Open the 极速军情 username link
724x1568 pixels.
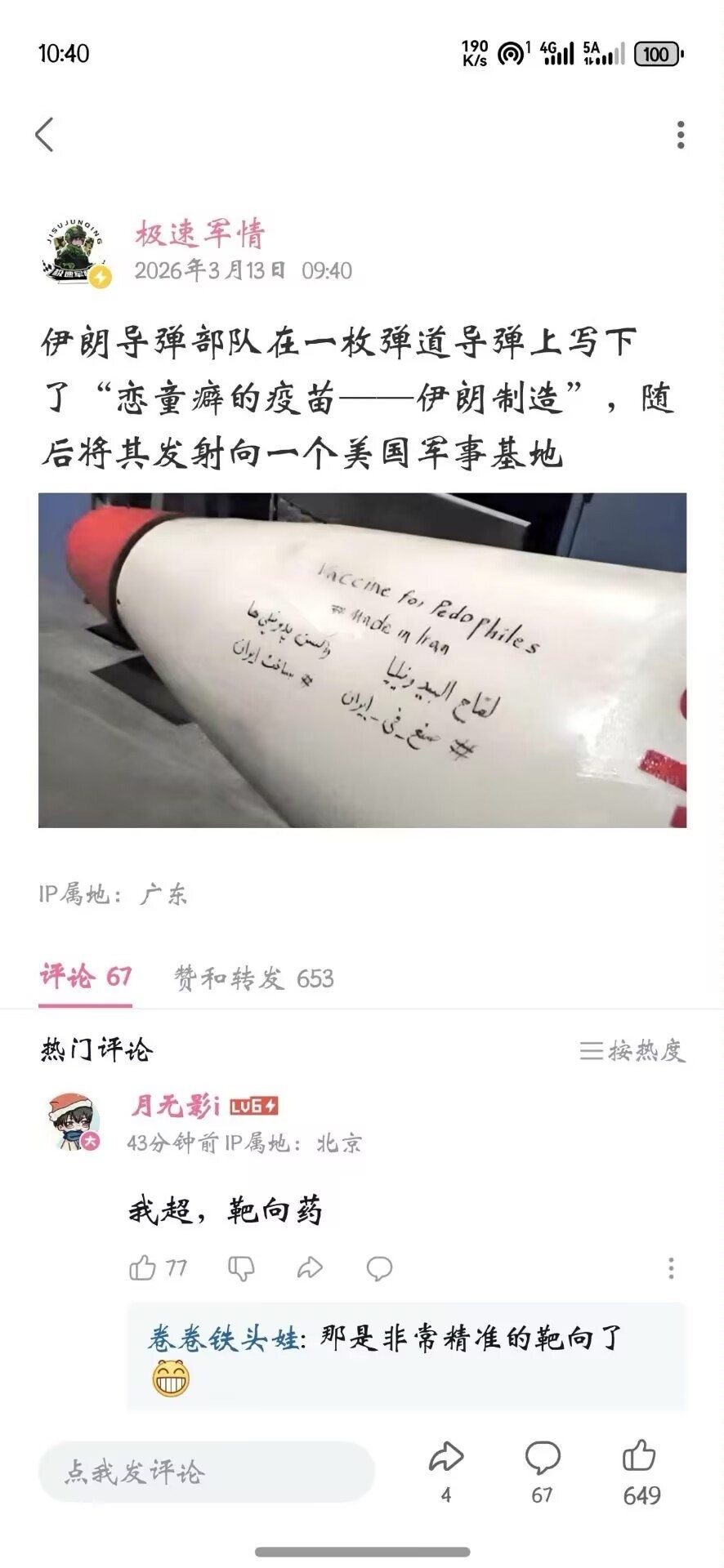[x=200, y=234]
